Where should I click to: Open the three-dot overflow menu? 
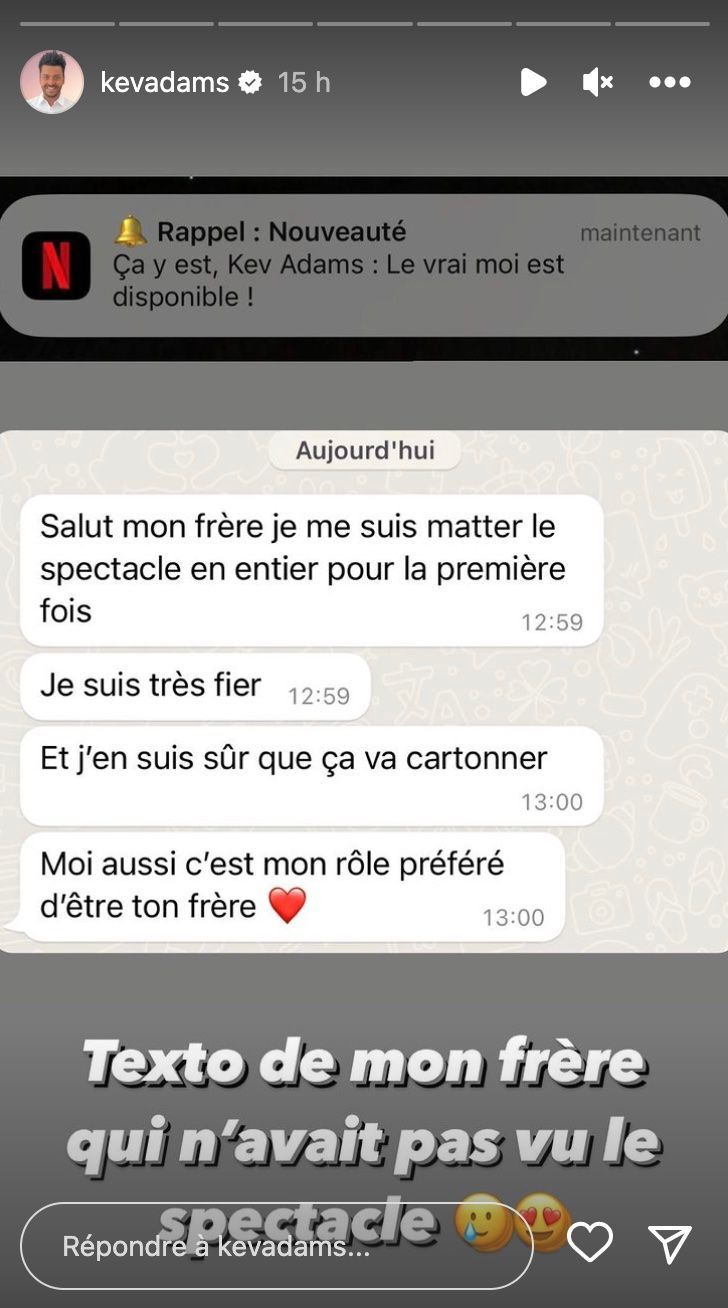669,82
